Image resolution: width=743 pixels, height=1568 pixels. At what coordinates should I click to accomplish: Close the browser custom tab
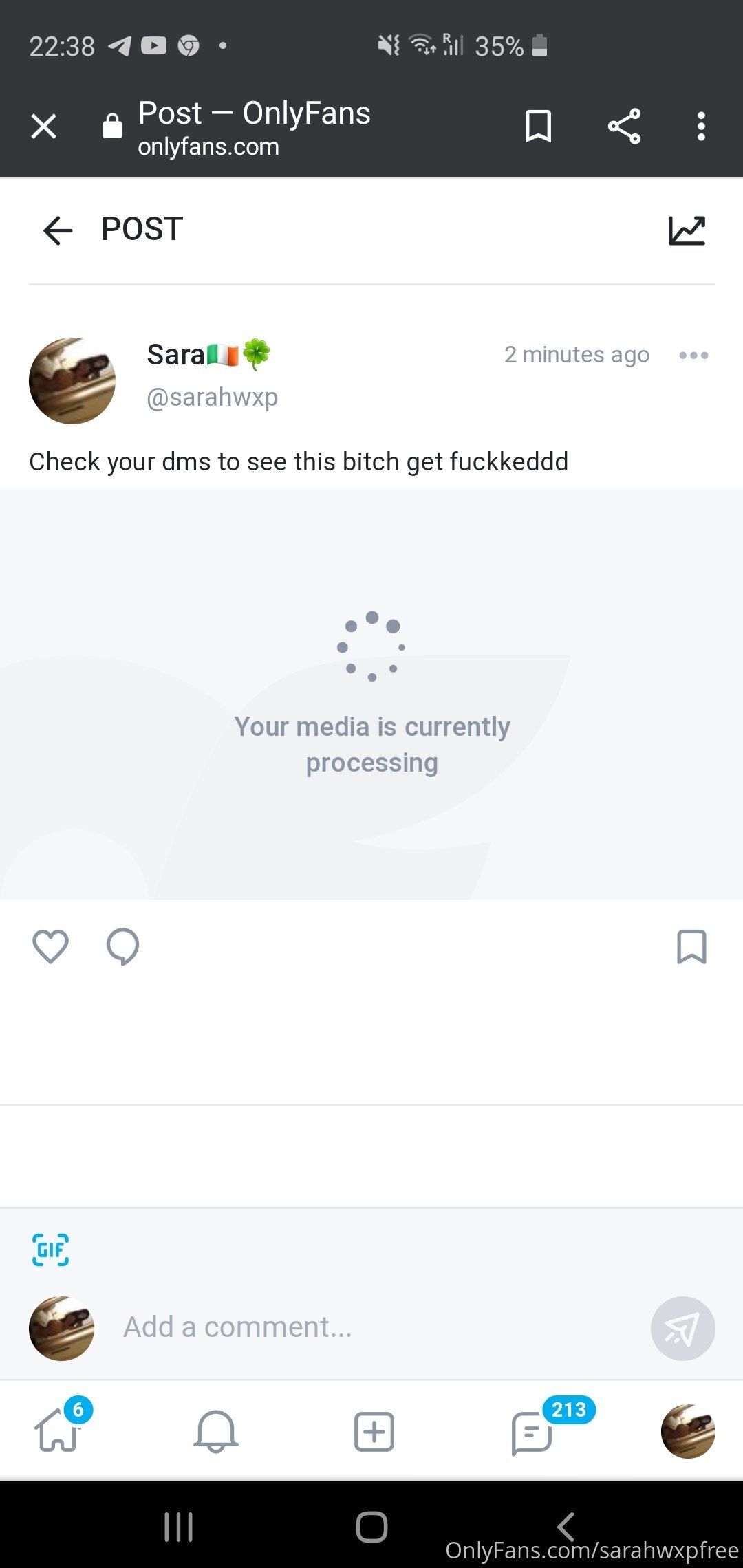coord(44,127)
